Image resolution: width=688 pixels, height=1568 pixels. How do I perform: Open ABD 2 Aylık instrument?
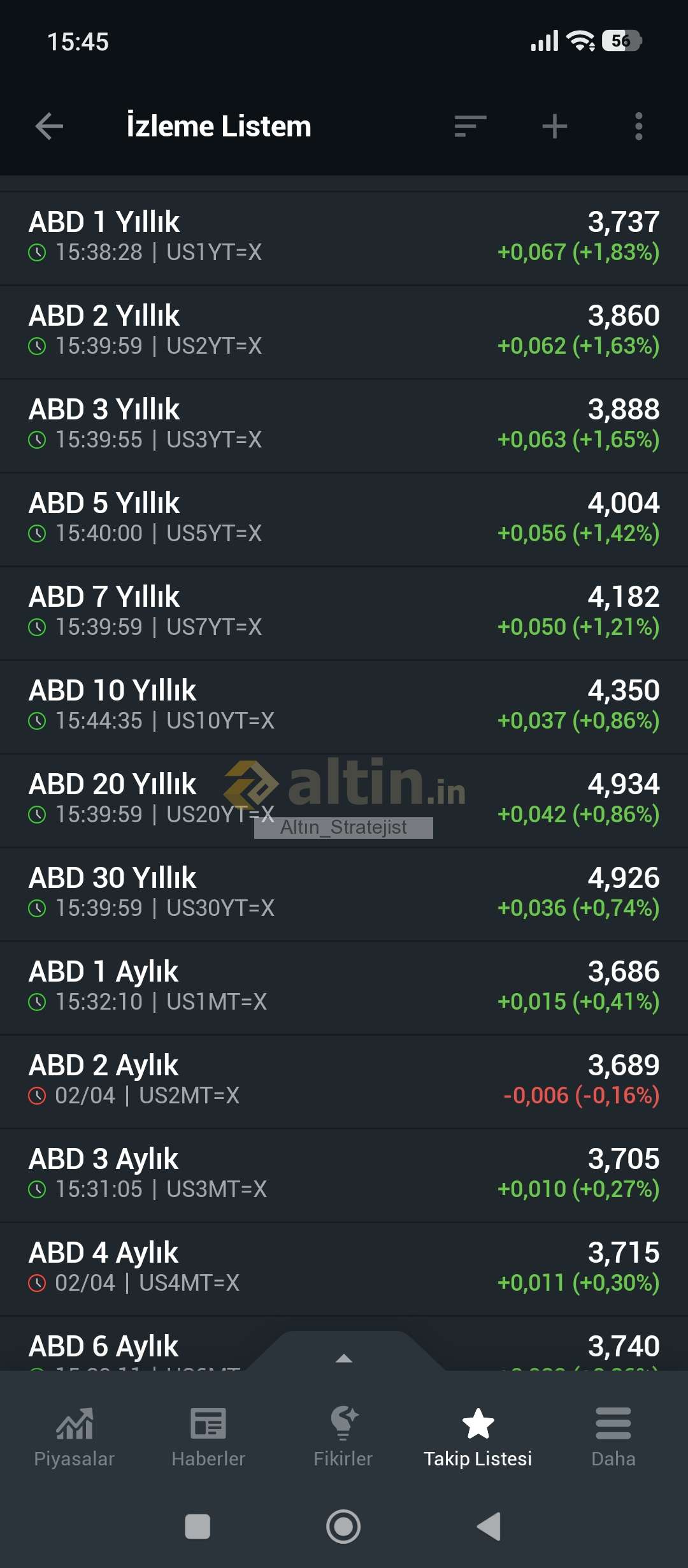pos(344,1080)
